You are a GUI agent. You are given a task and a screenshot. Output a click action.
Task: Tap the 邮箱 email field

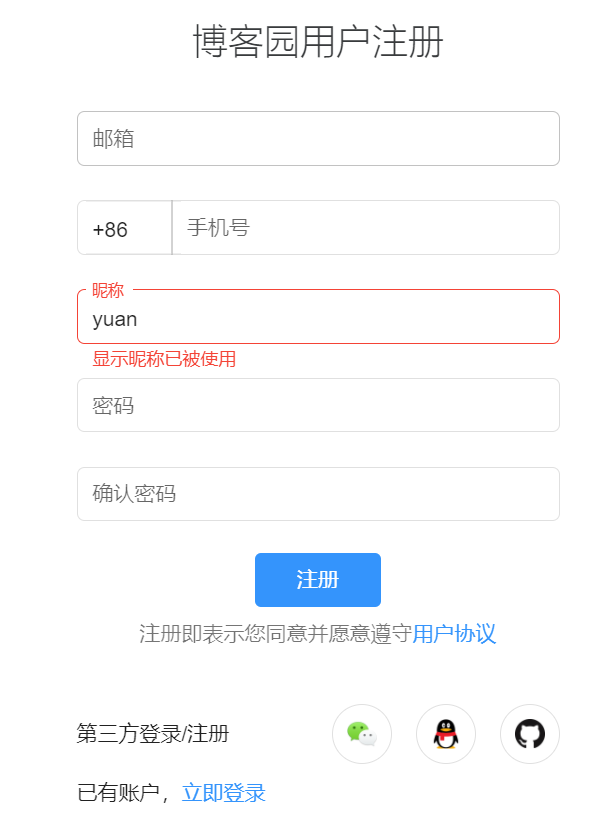coord(318,139)
